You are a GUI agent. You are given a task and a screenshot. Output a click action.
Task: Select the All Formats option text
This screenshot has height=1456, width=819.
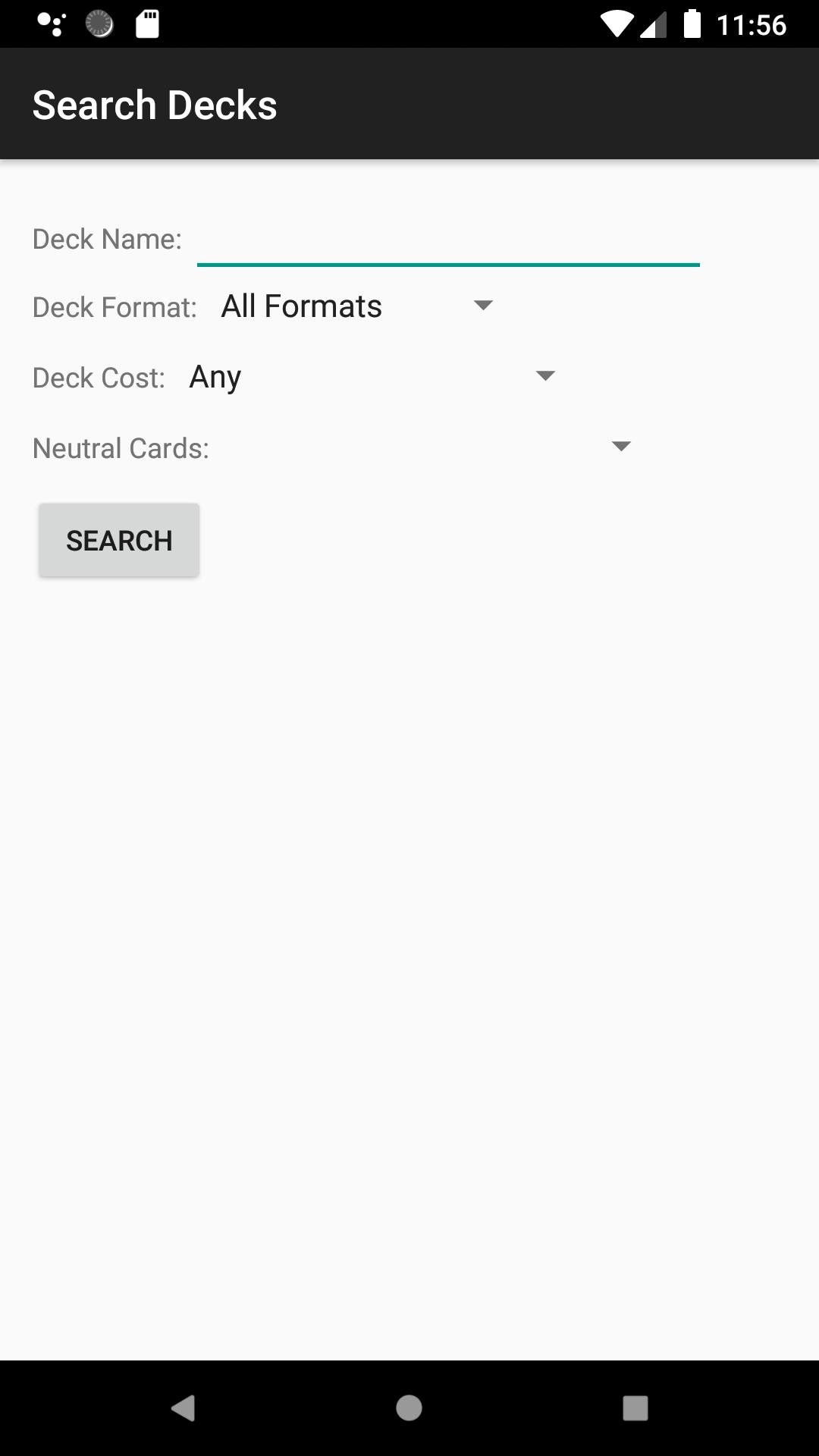(301, 306)
